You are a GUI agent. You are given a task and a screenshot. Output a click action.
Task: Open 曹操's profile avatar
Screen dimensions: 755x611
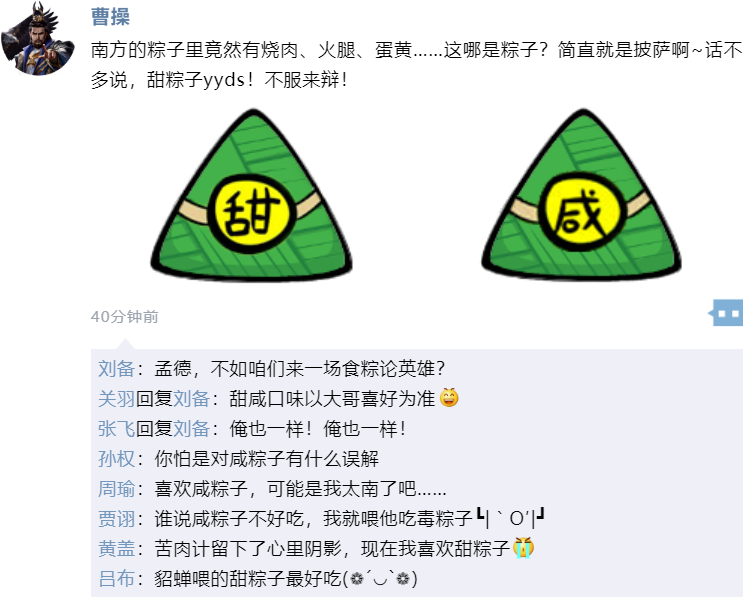tap(38, 38)
